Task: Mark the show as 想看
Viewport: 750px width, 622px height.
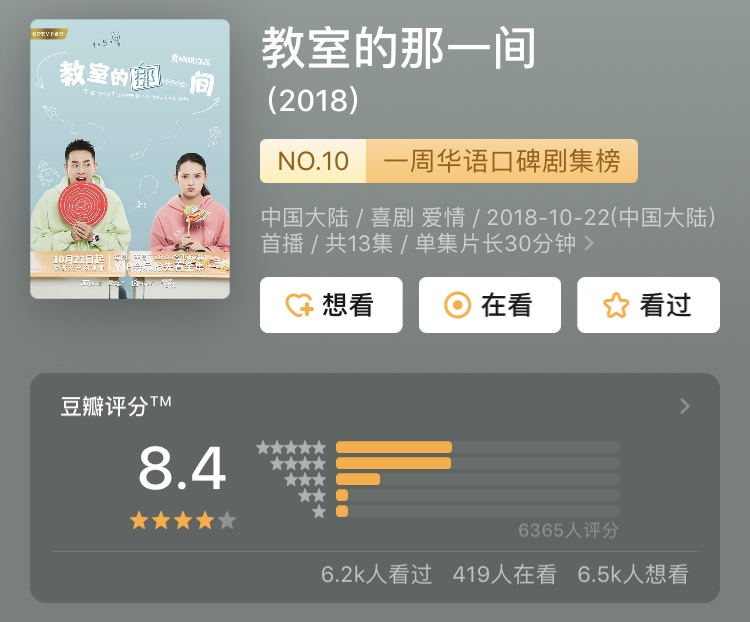Action: pyautogui.click(x=331, y=305)
